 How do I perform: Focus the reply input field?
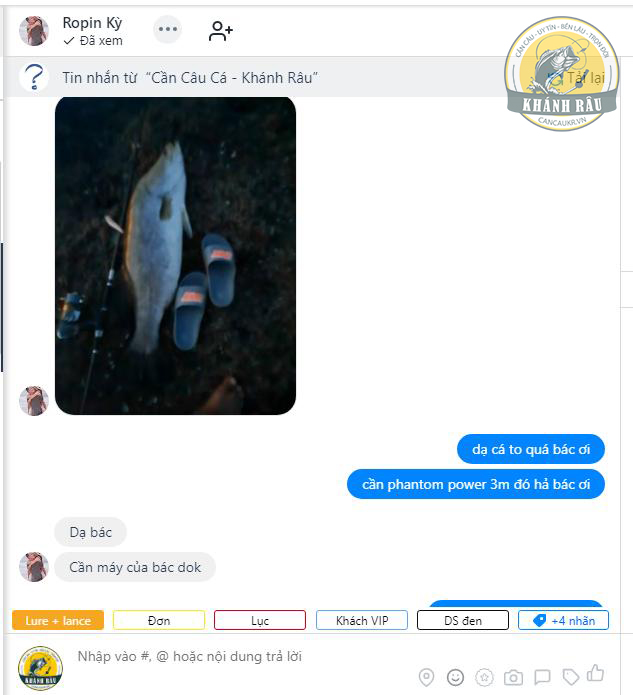point(240,656)
